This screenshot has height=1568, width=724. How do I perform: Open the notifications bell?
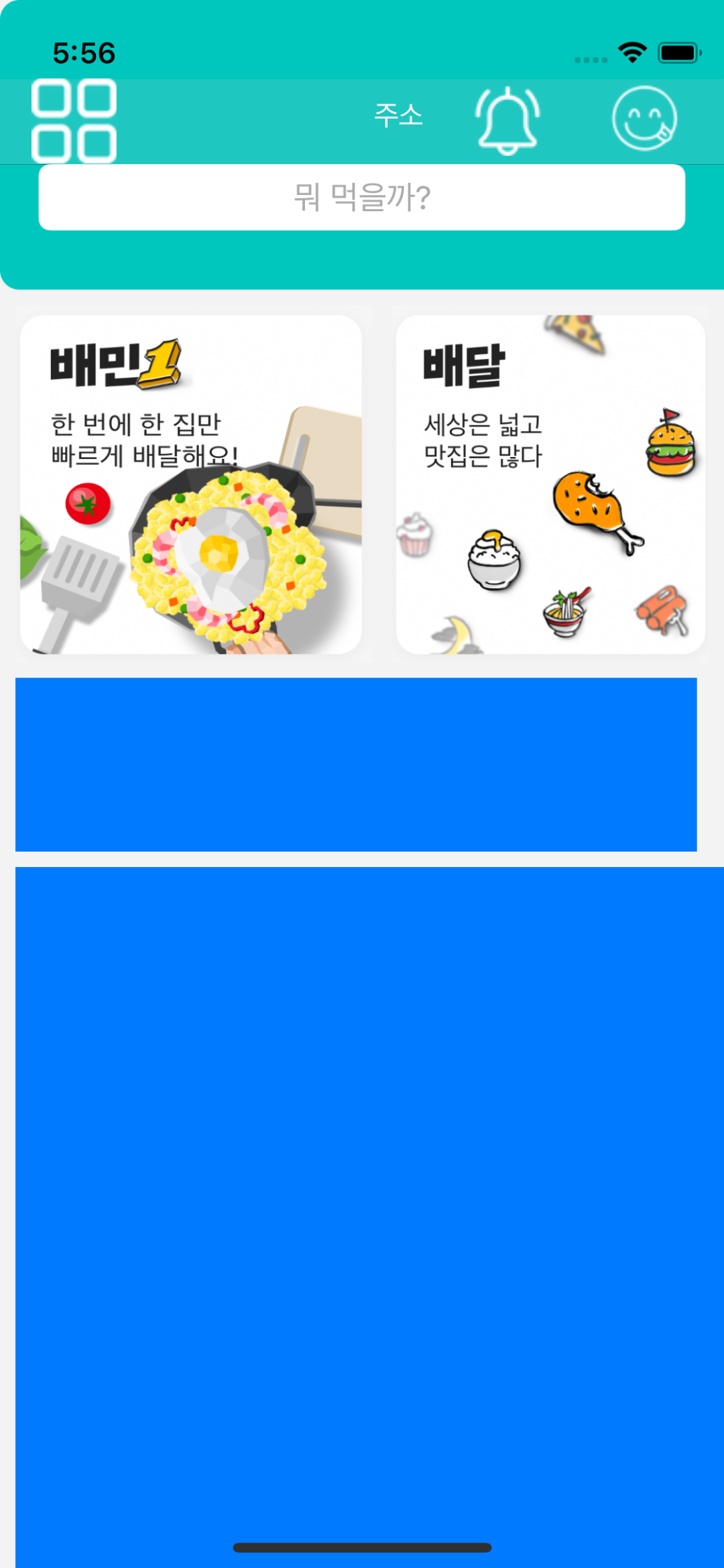tap(507, 120)
